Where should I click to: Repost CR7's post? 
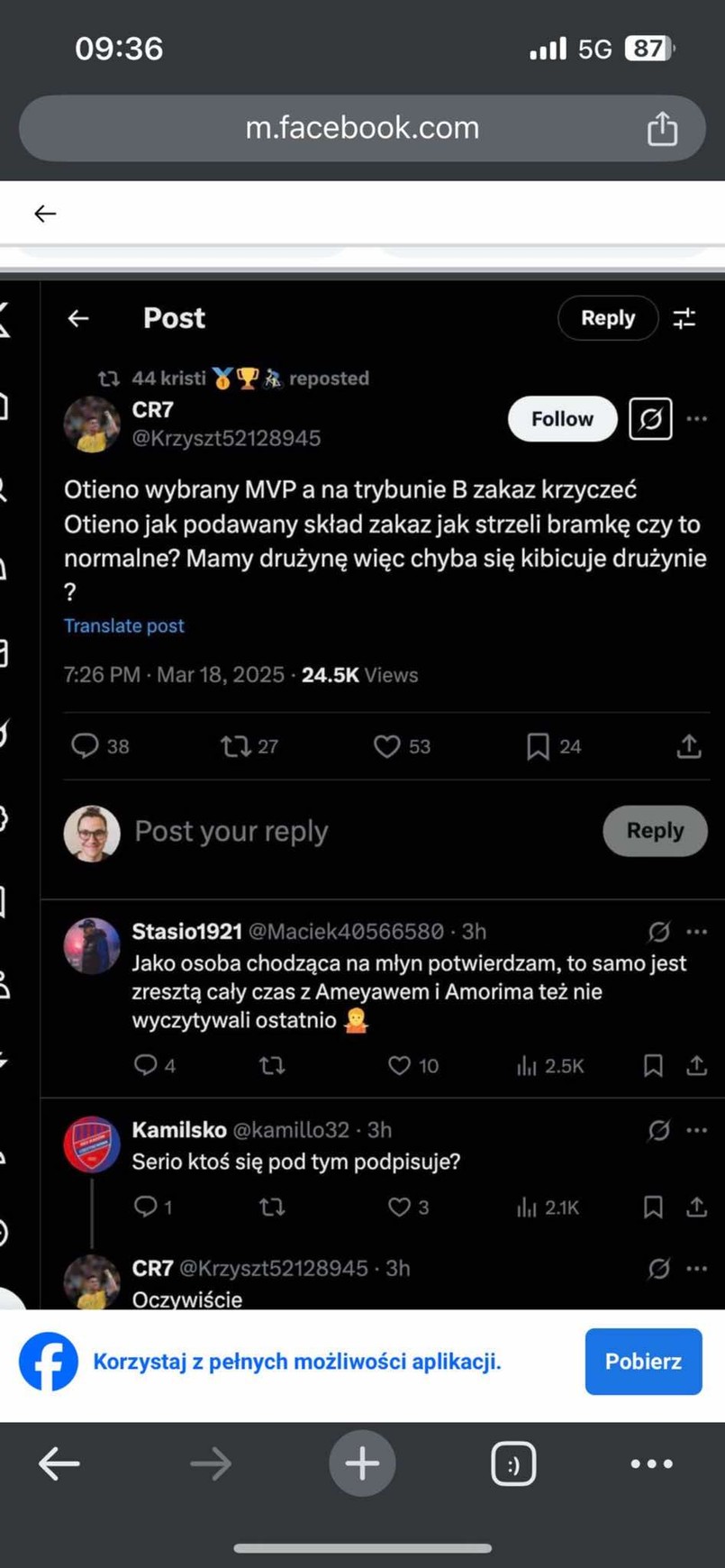[237, 746]
